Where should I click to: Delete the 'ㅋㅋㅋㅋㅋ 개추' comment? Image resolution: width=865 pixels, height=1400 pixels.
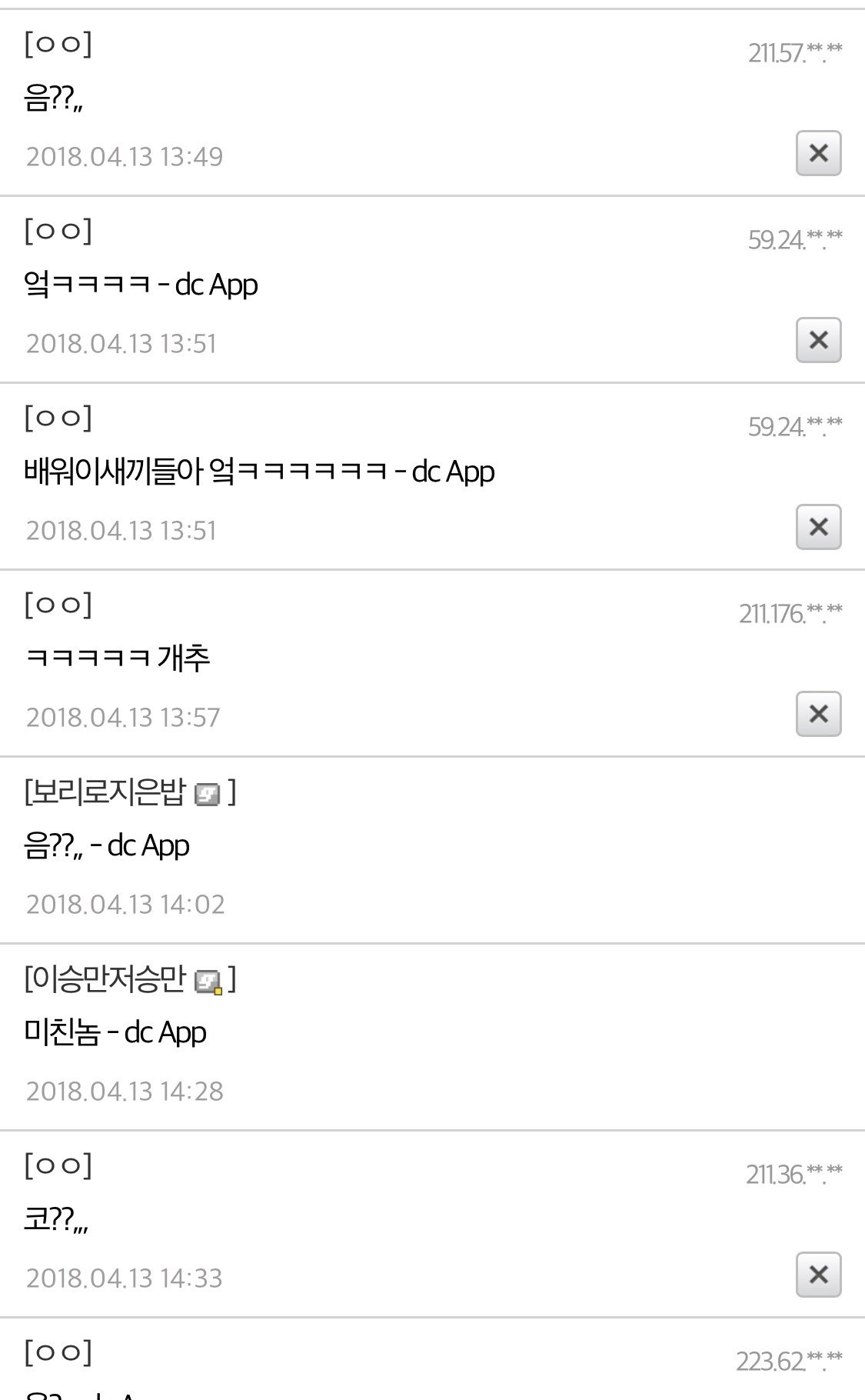coord(818,714)
